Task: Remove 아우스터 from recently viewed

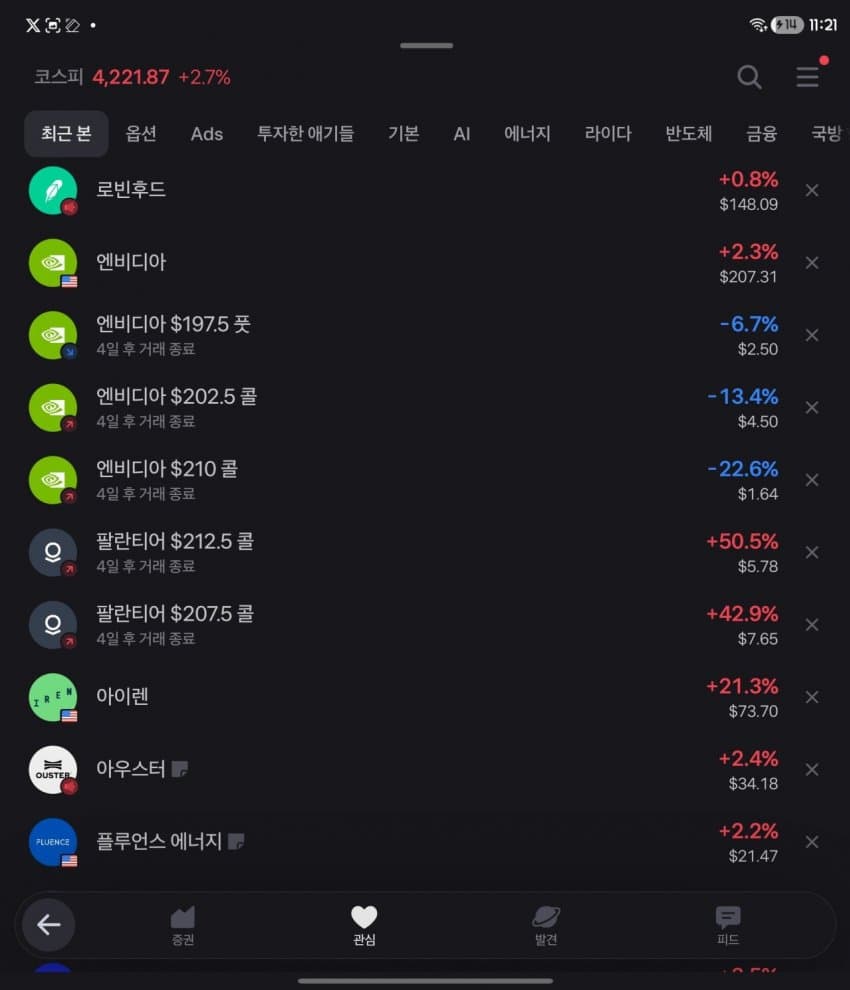Action: tap(812, 769)
